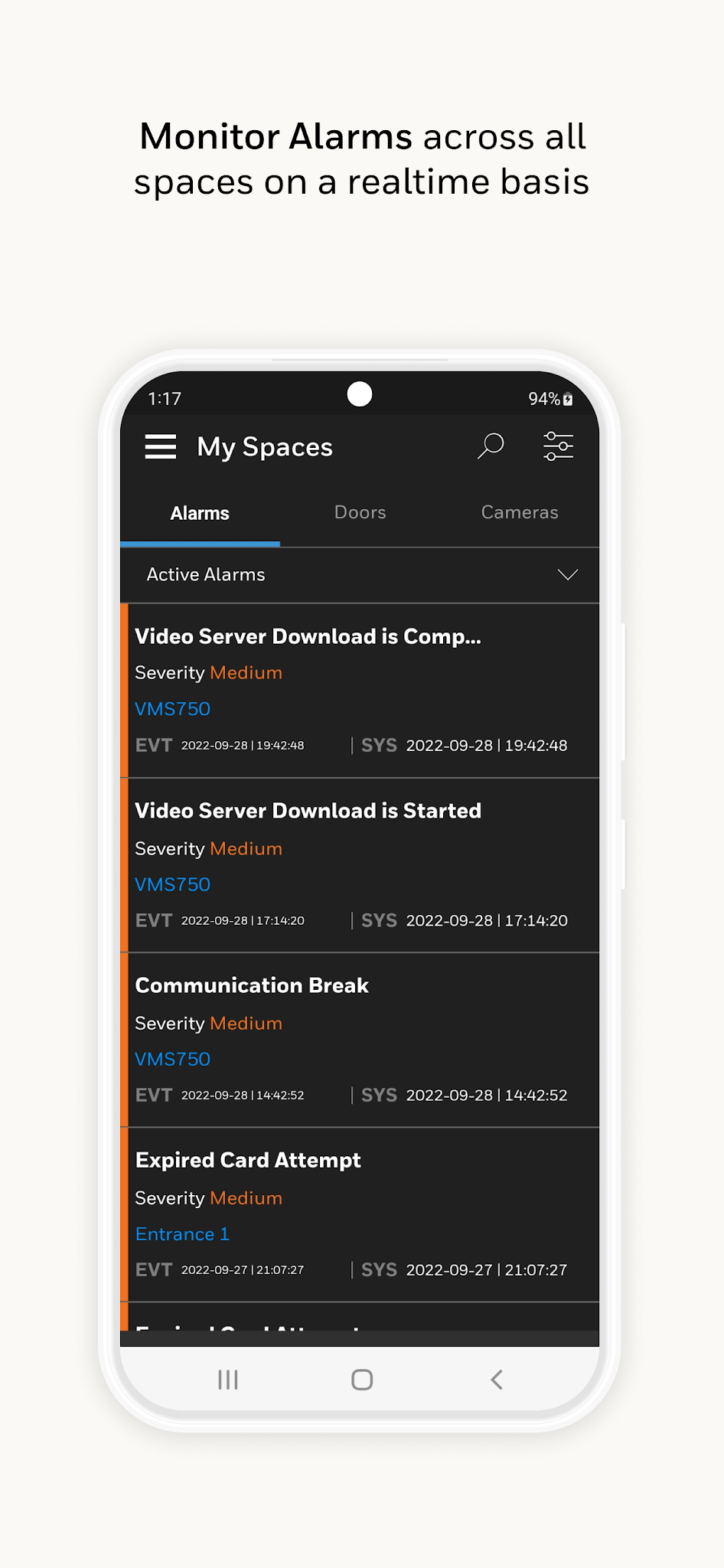Tap the orange severity bar on Expired Card Attempt

[x=126, y=1214]
